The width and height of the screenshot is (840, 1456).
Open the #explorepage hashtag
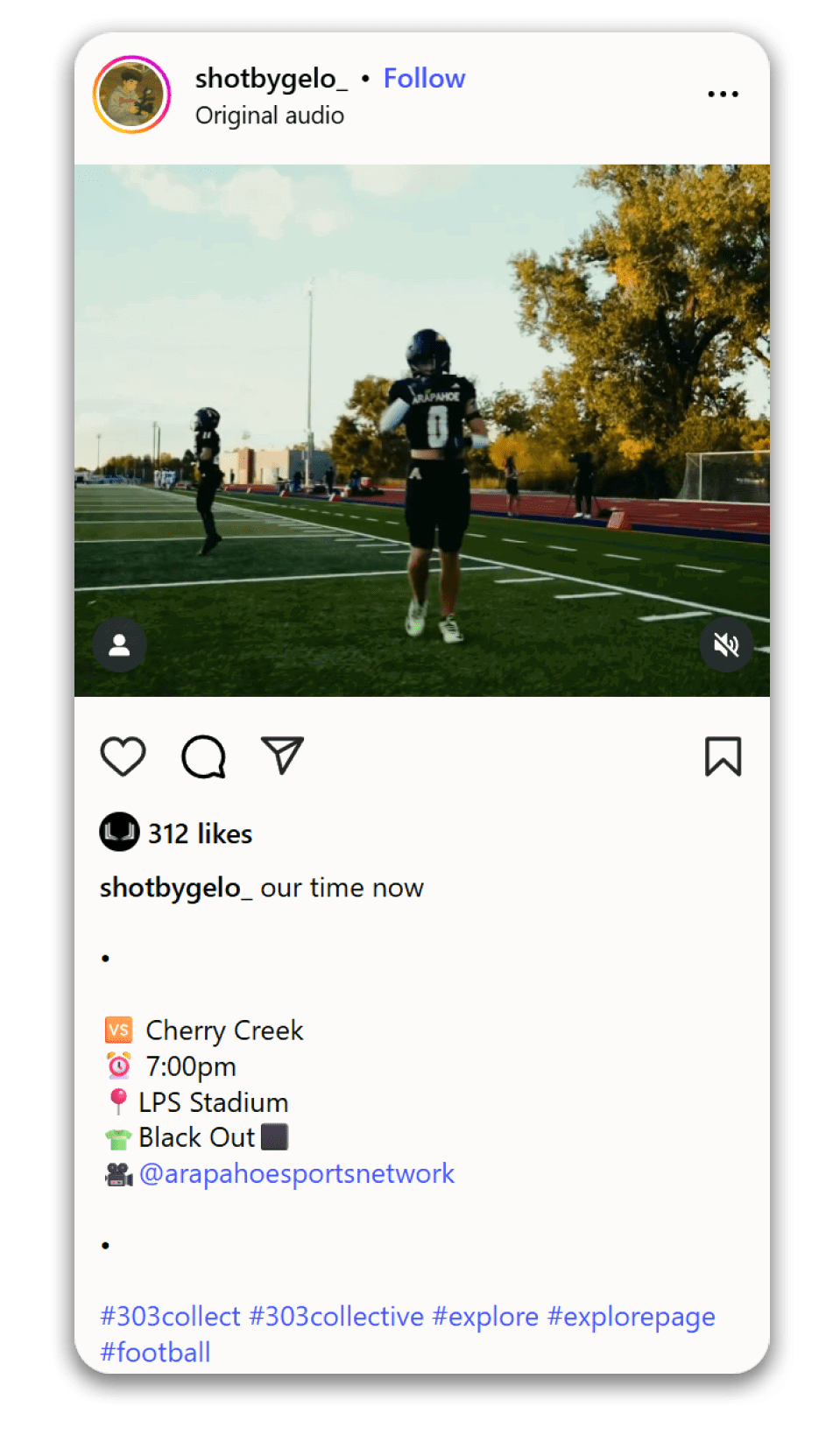coord(631,1316)
